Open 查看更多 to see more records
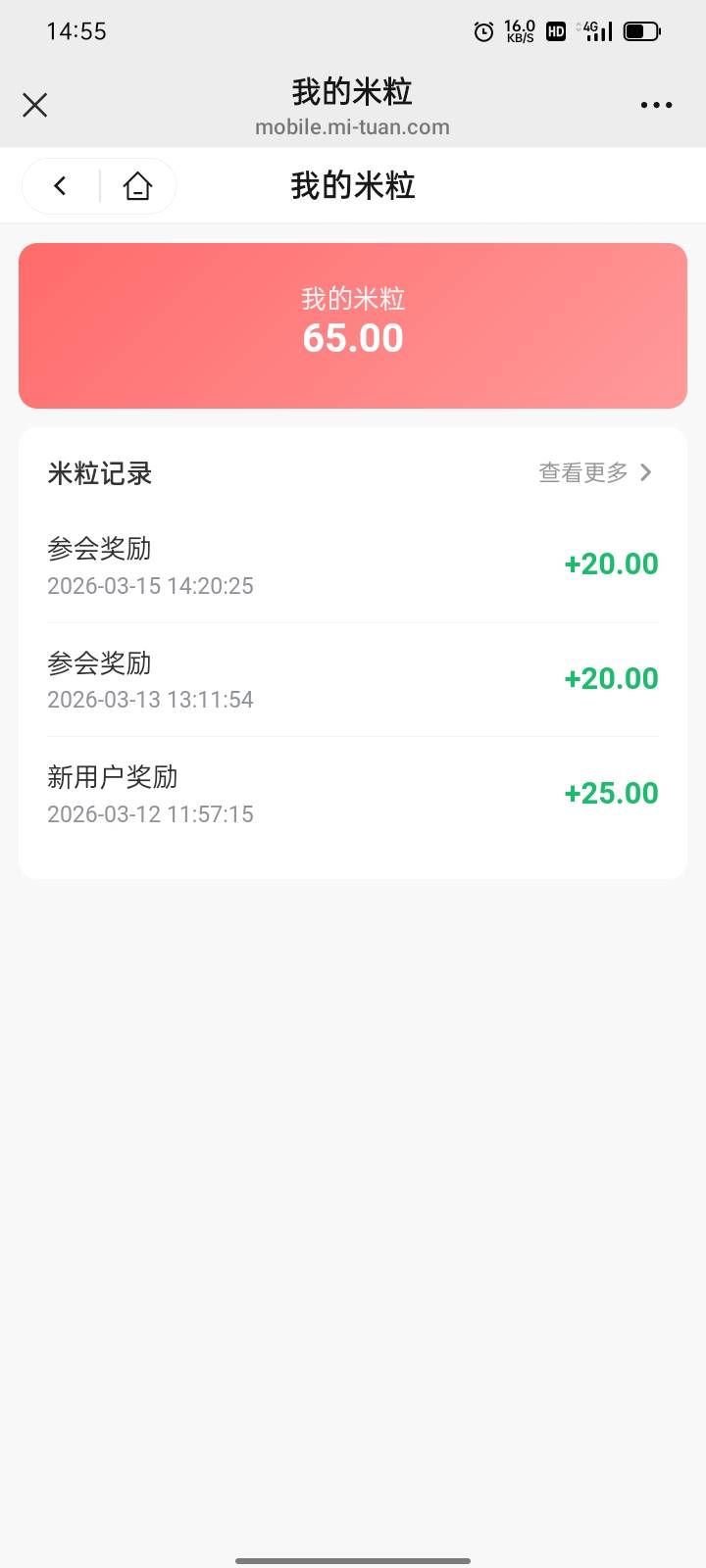 pos(594,472)
